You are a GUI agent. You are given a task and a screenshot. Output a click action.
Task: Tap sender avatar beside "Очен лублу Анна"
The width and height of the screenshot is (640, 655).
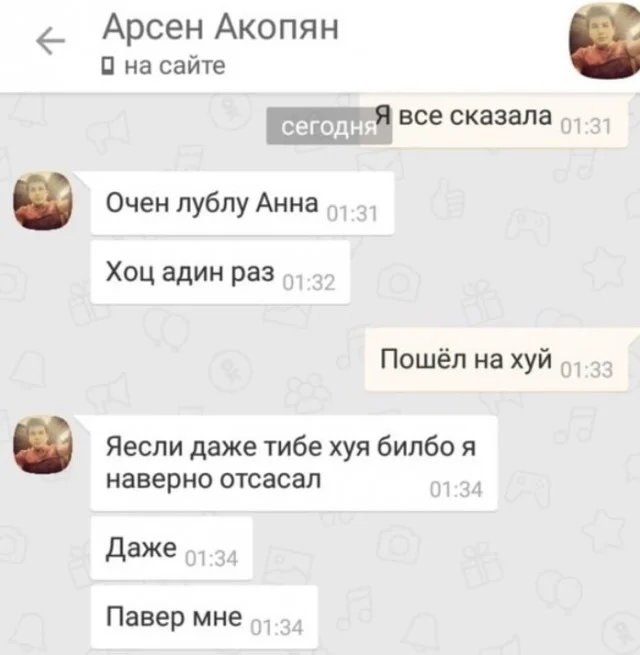tap(43, 201)
